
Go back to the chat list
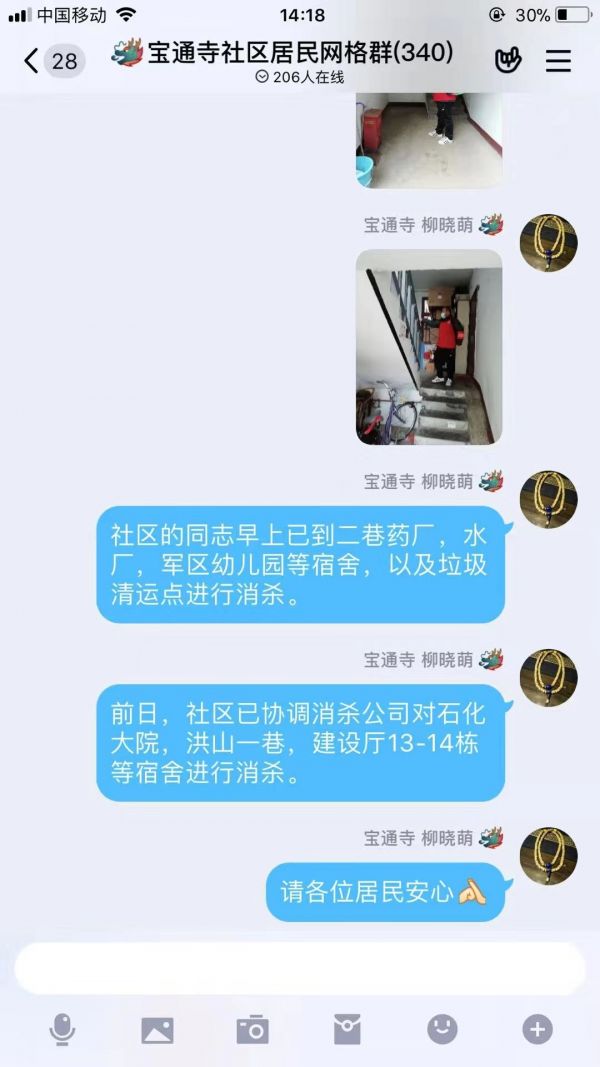coord(32,61)
